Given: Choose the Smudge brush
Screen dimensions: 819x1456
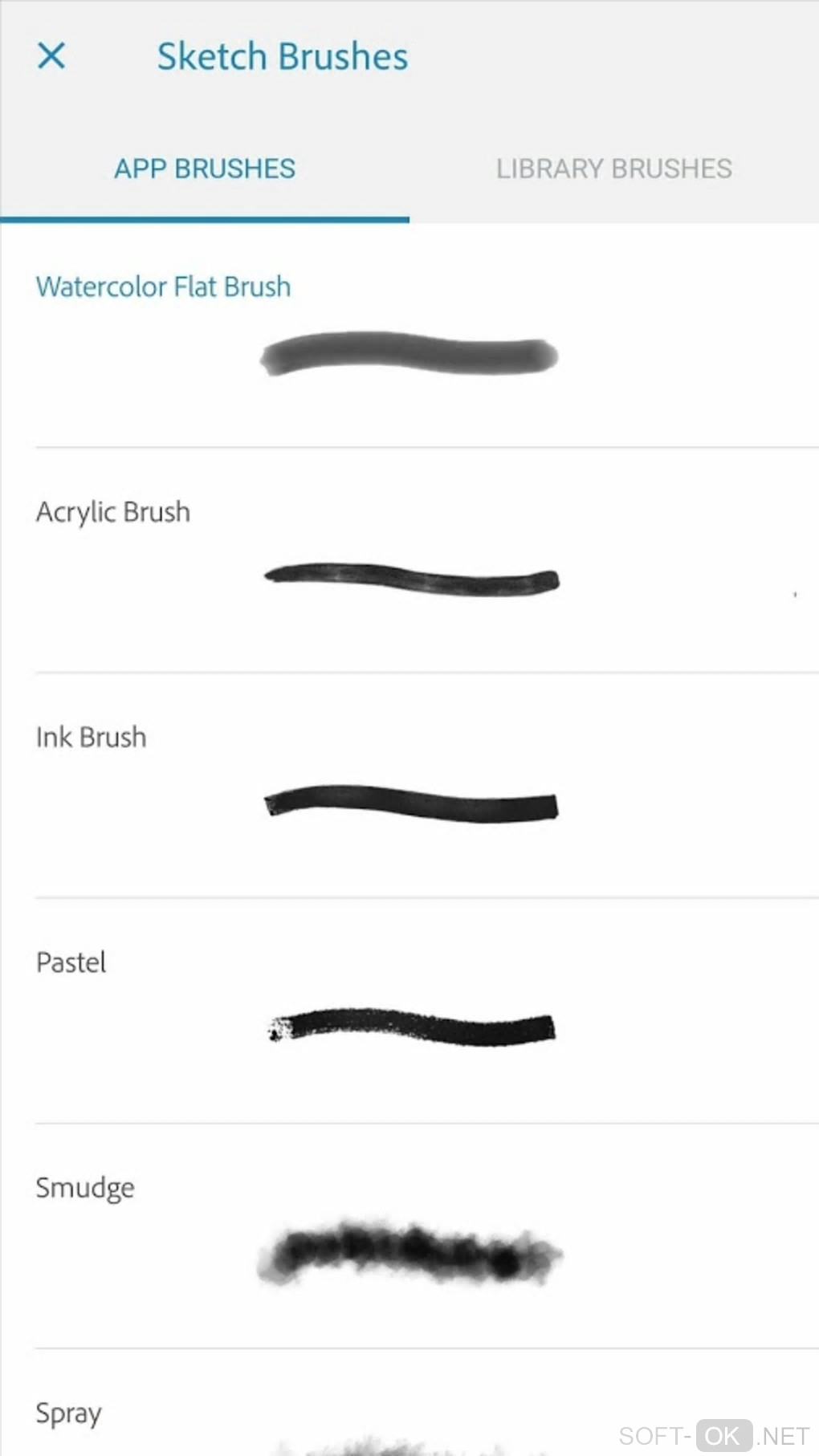Looking at the screenshot, I should (x=409, y=1236).
